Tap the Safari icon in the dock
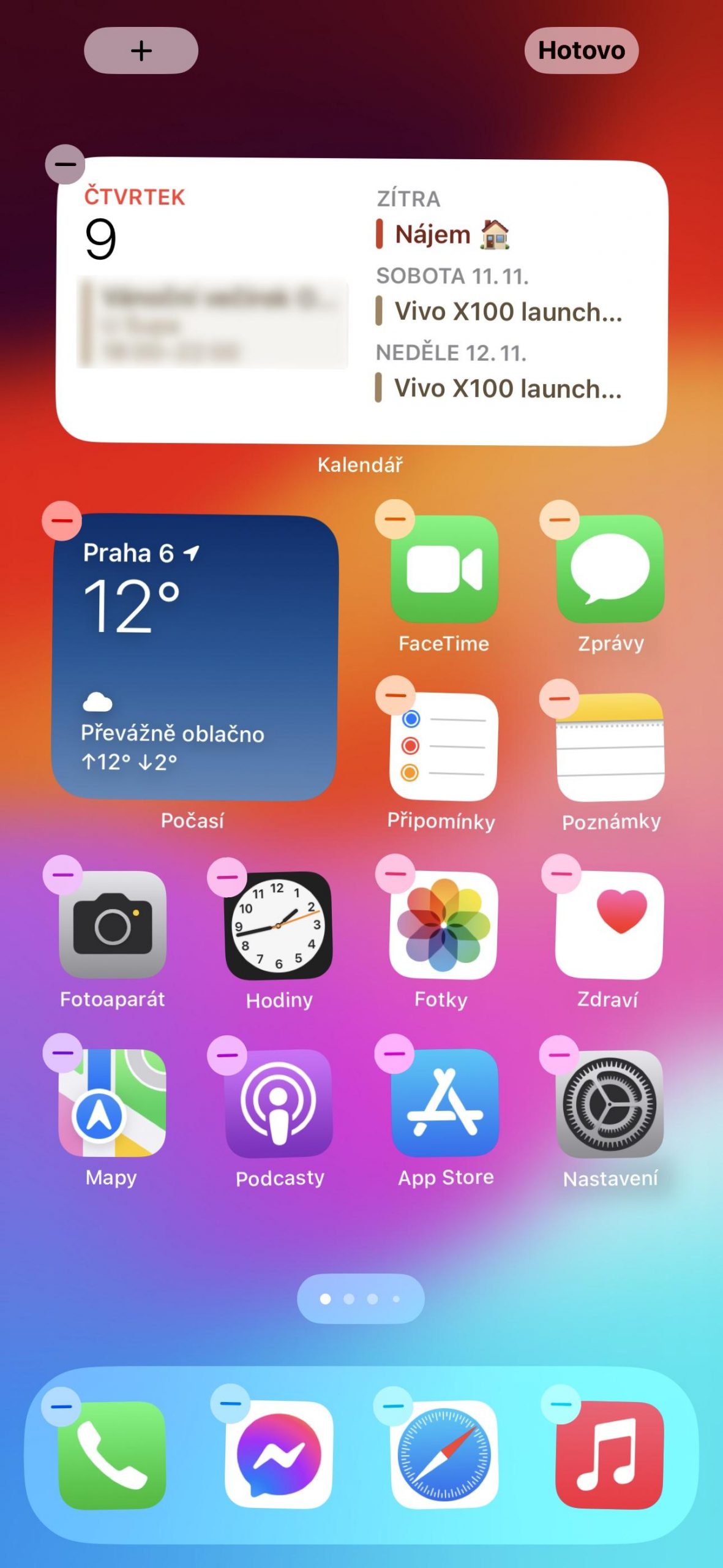This screenshot has height=1568, width=723. (444, 1455)
